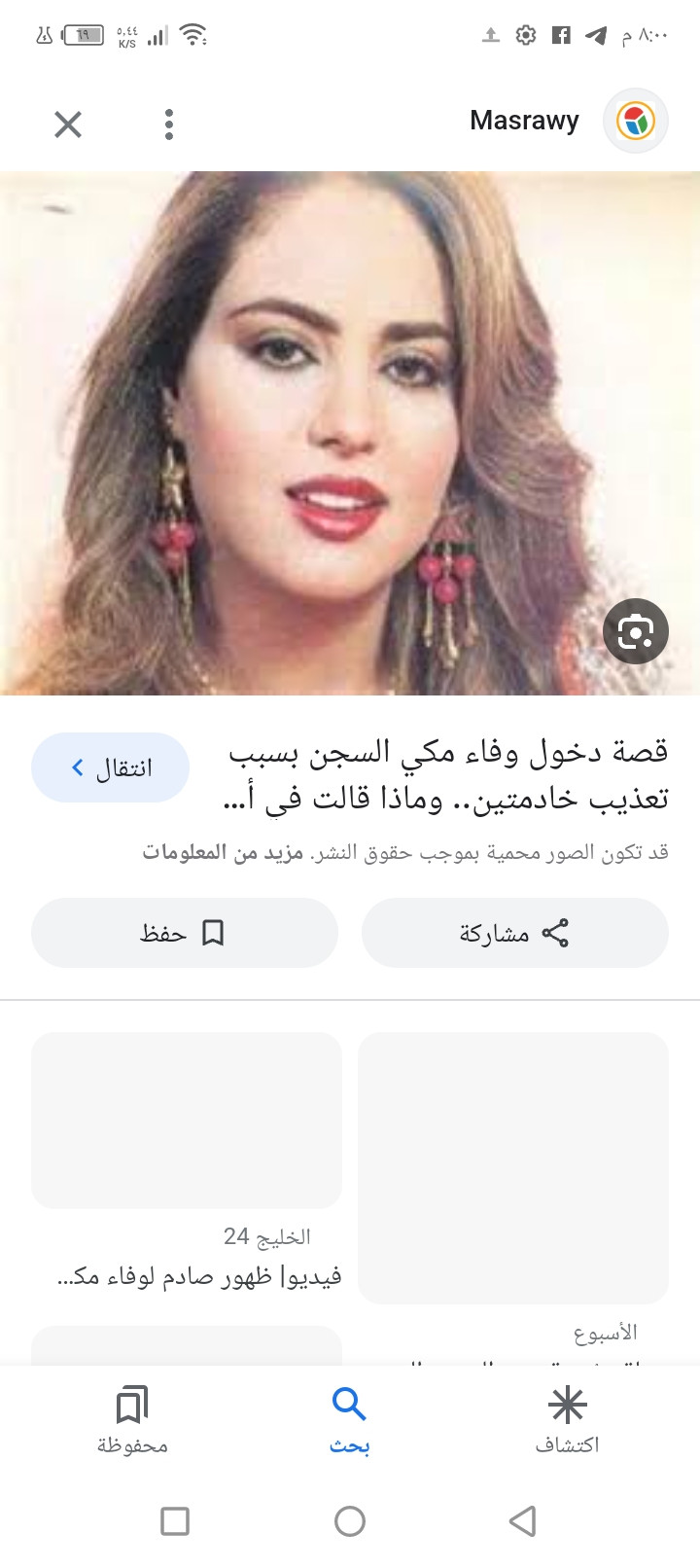Switch to the بحث tab
700x1568 pixels.
click(x=349, y=1420)
